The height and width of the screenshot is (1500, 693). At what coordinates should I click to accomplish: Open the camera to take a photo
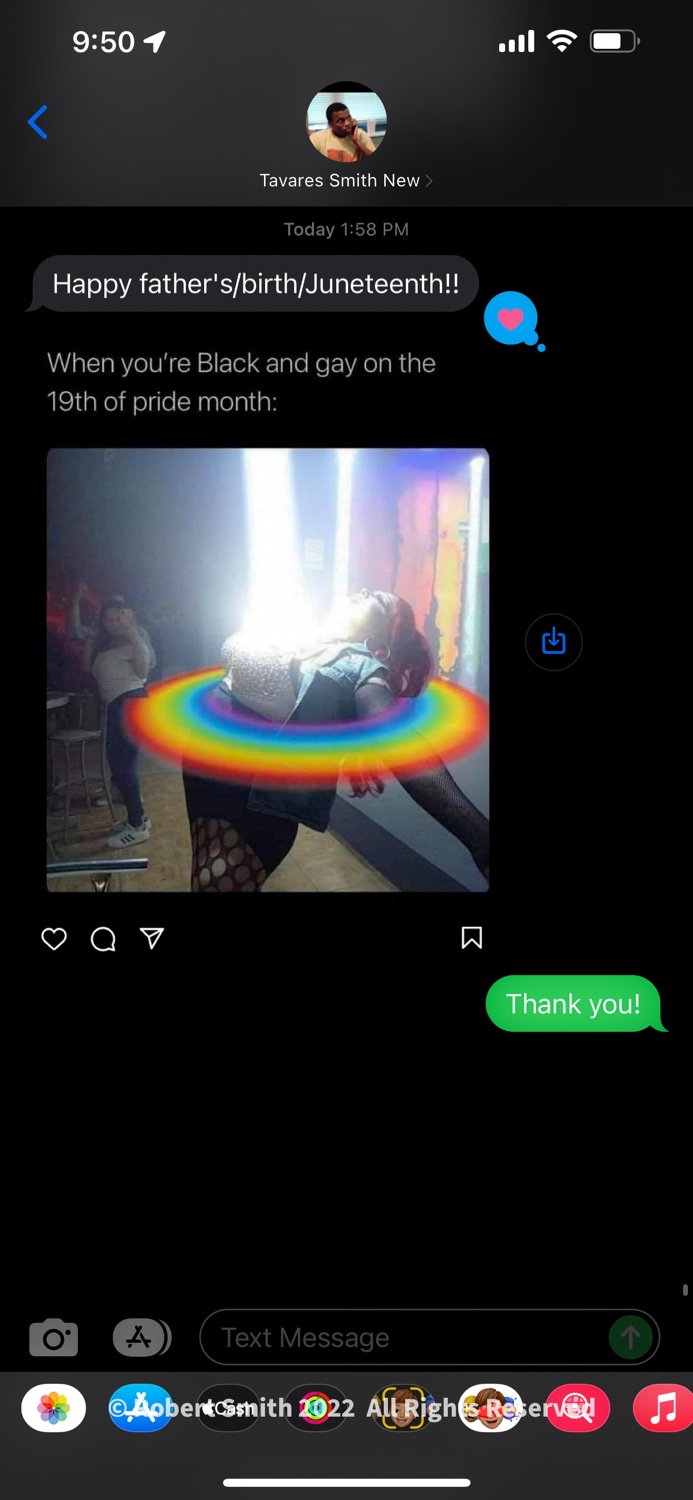pos(54,1338)
